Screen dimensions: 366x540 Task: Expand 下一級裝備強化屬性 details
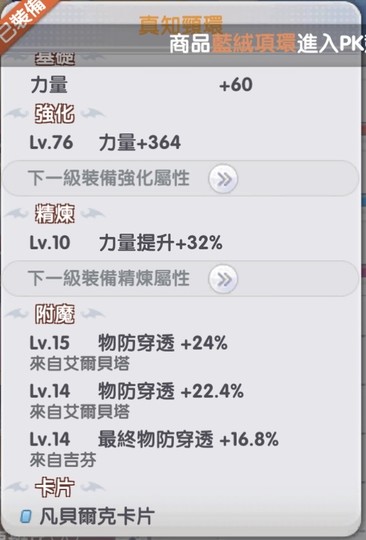tap(223, 179)
